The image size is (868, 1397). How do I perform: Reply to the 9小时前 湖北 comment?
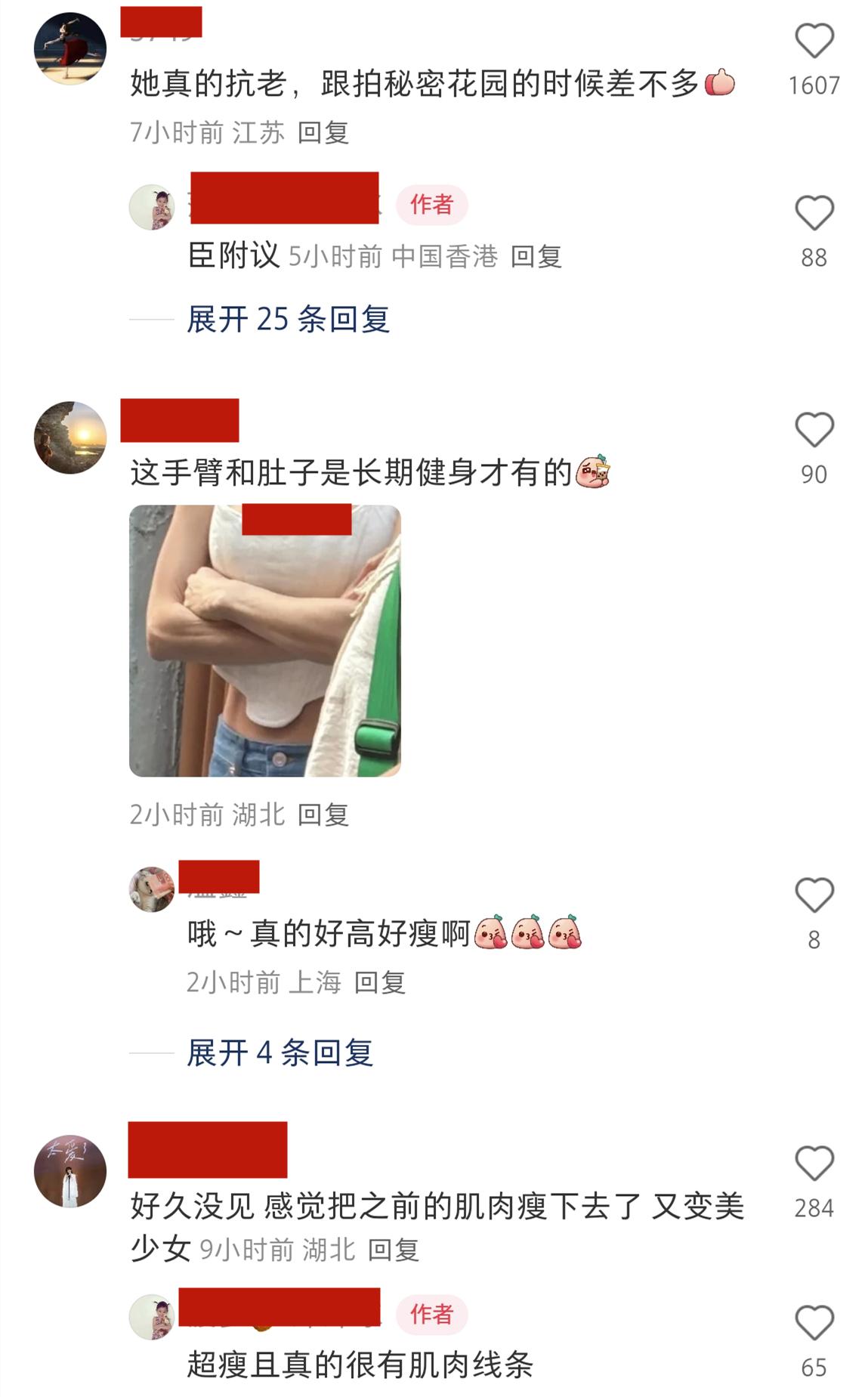click(x=393, y=1250)
